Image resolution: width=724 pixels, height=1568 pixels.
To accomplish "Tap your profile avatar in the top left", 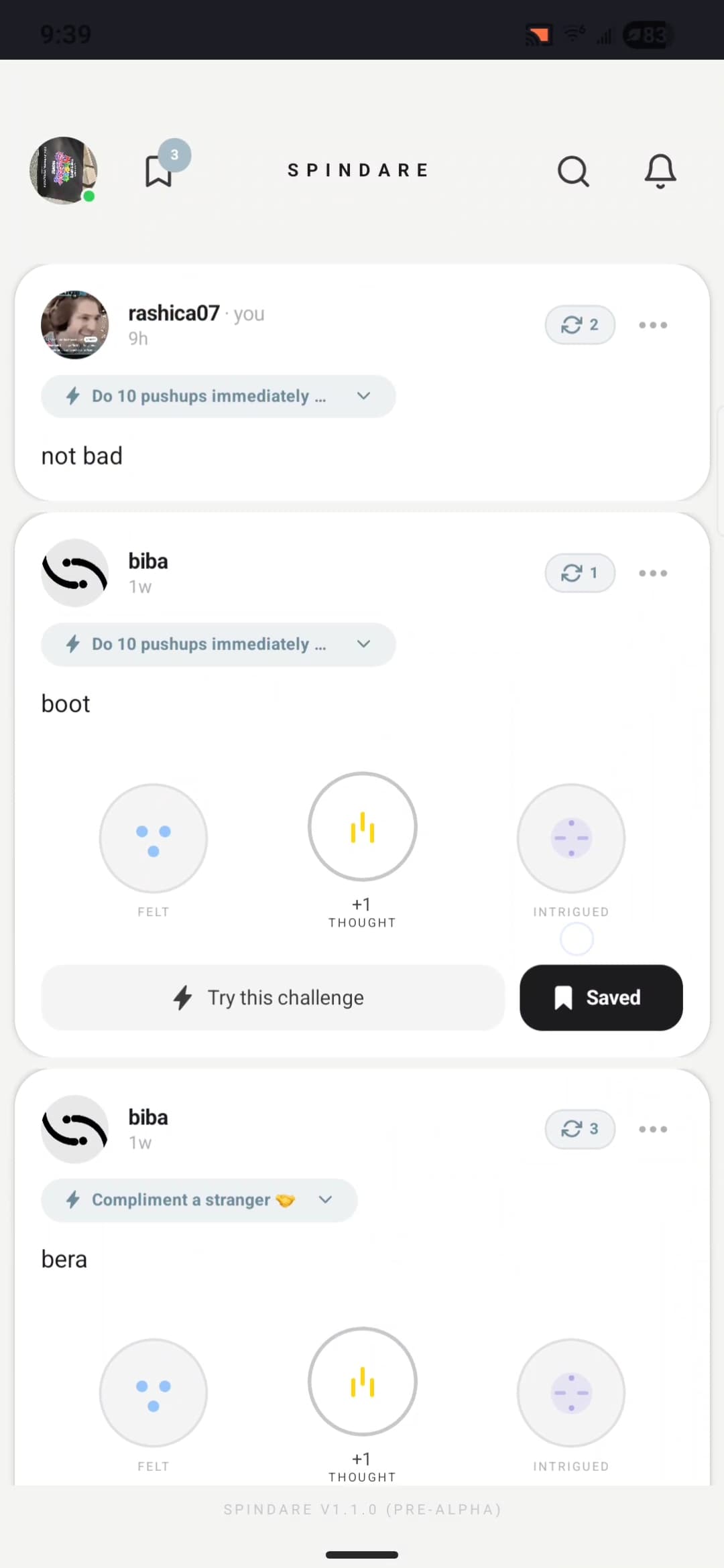I will [63, 170].
